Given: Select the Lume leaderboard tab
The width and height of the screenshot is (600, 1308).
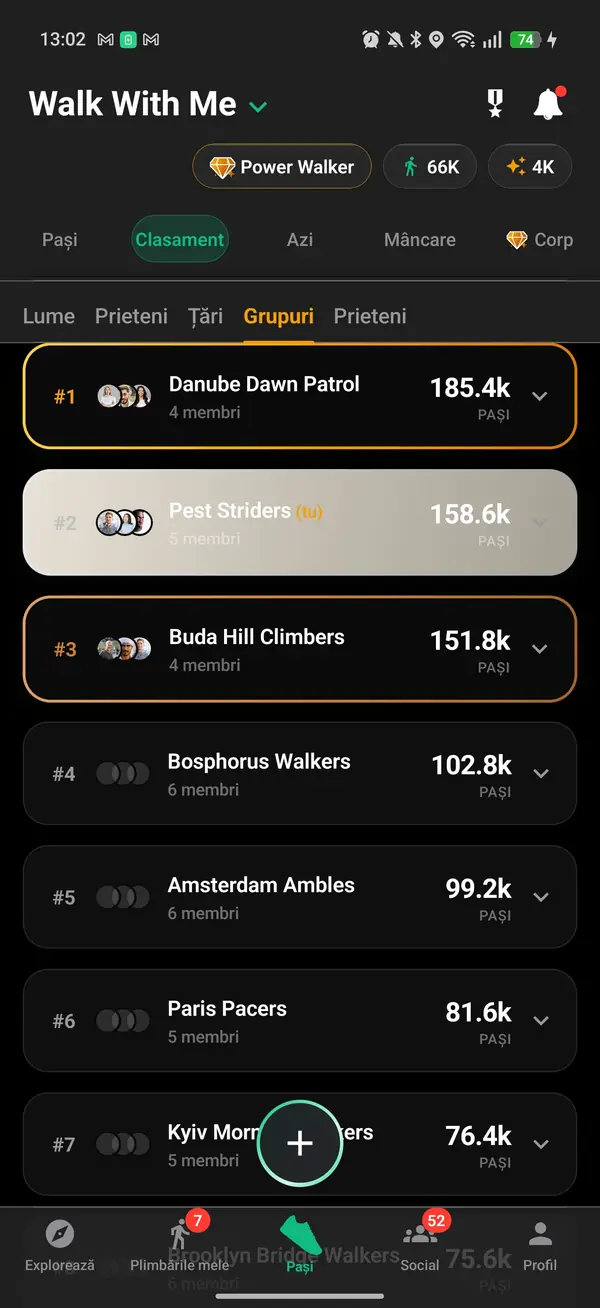Looking at the screenshot, I should (x=49, y=316).
